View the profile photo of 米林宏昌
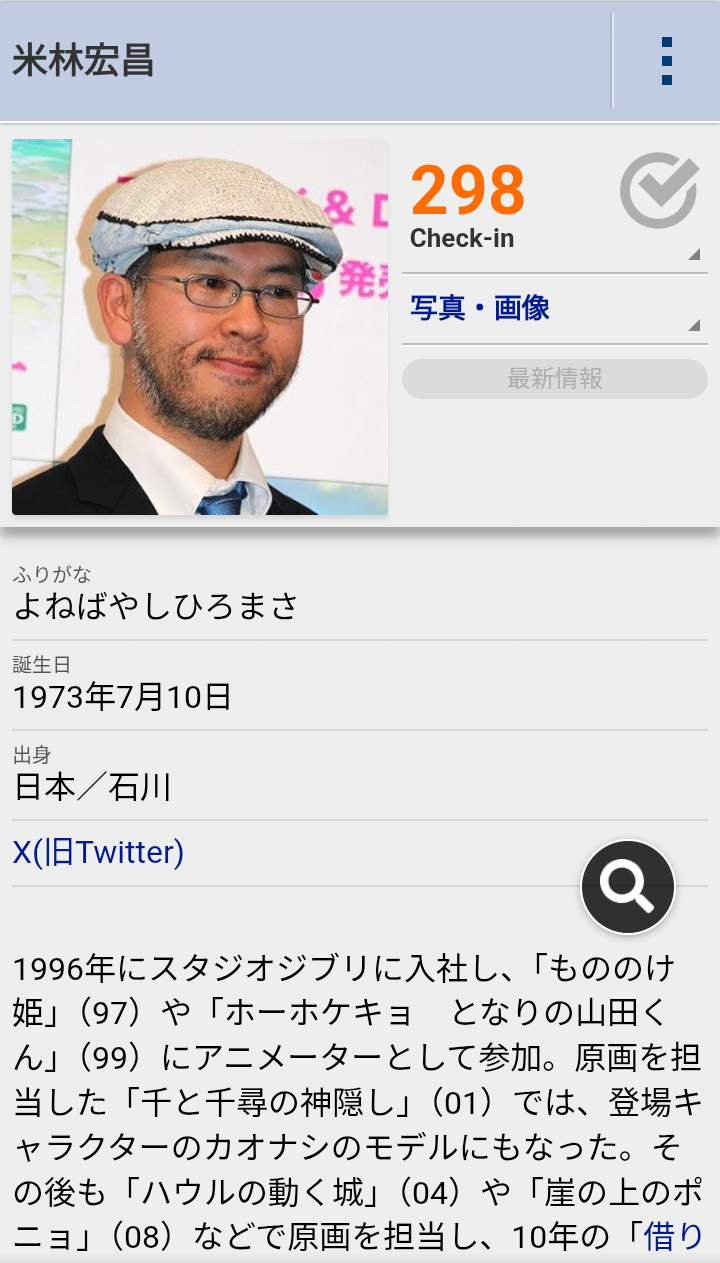This screenshot has width=720, height=1263. pyautogui.click(x=200, y=327)
